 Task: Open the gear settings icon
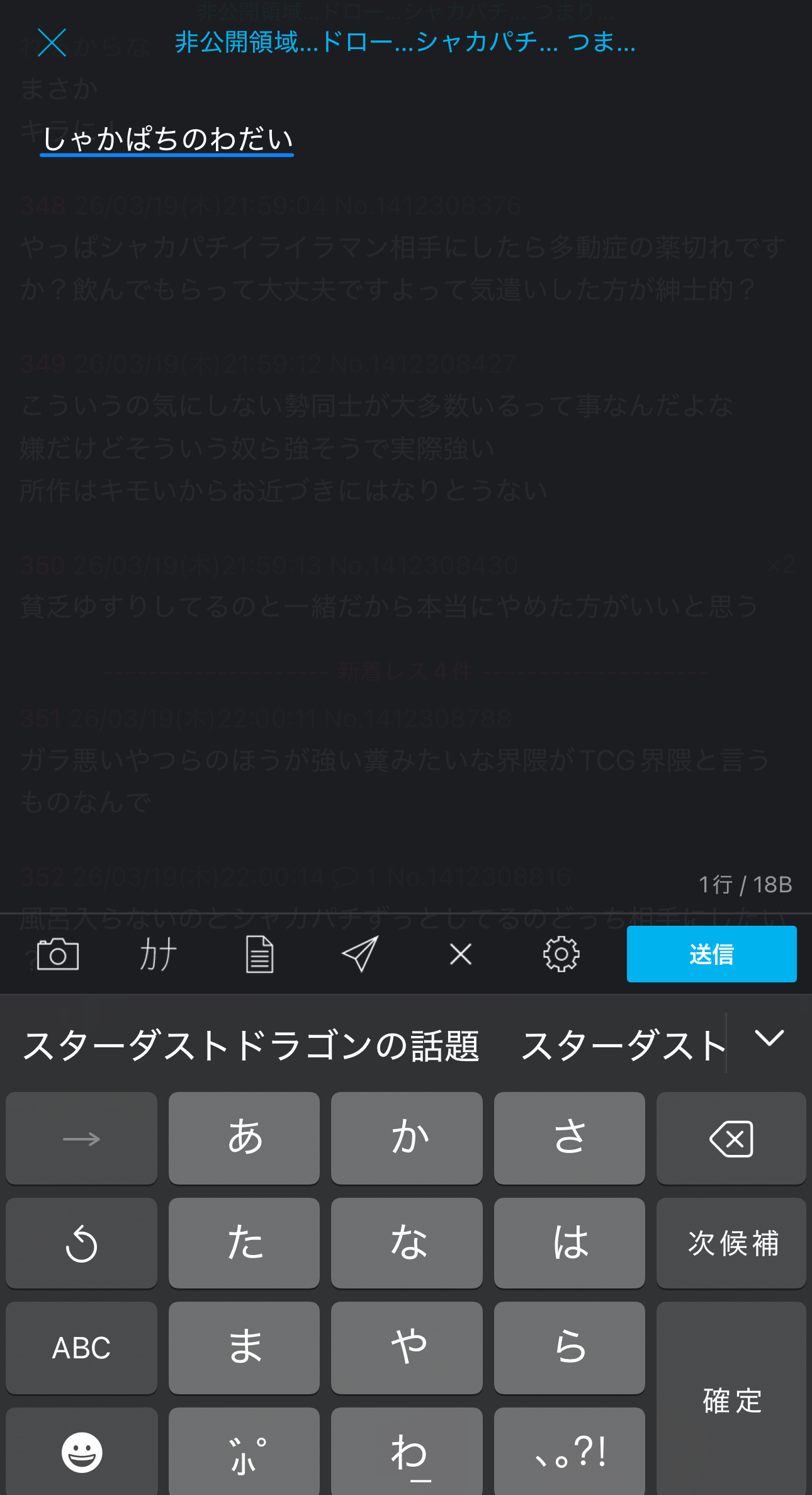point(561,955)
